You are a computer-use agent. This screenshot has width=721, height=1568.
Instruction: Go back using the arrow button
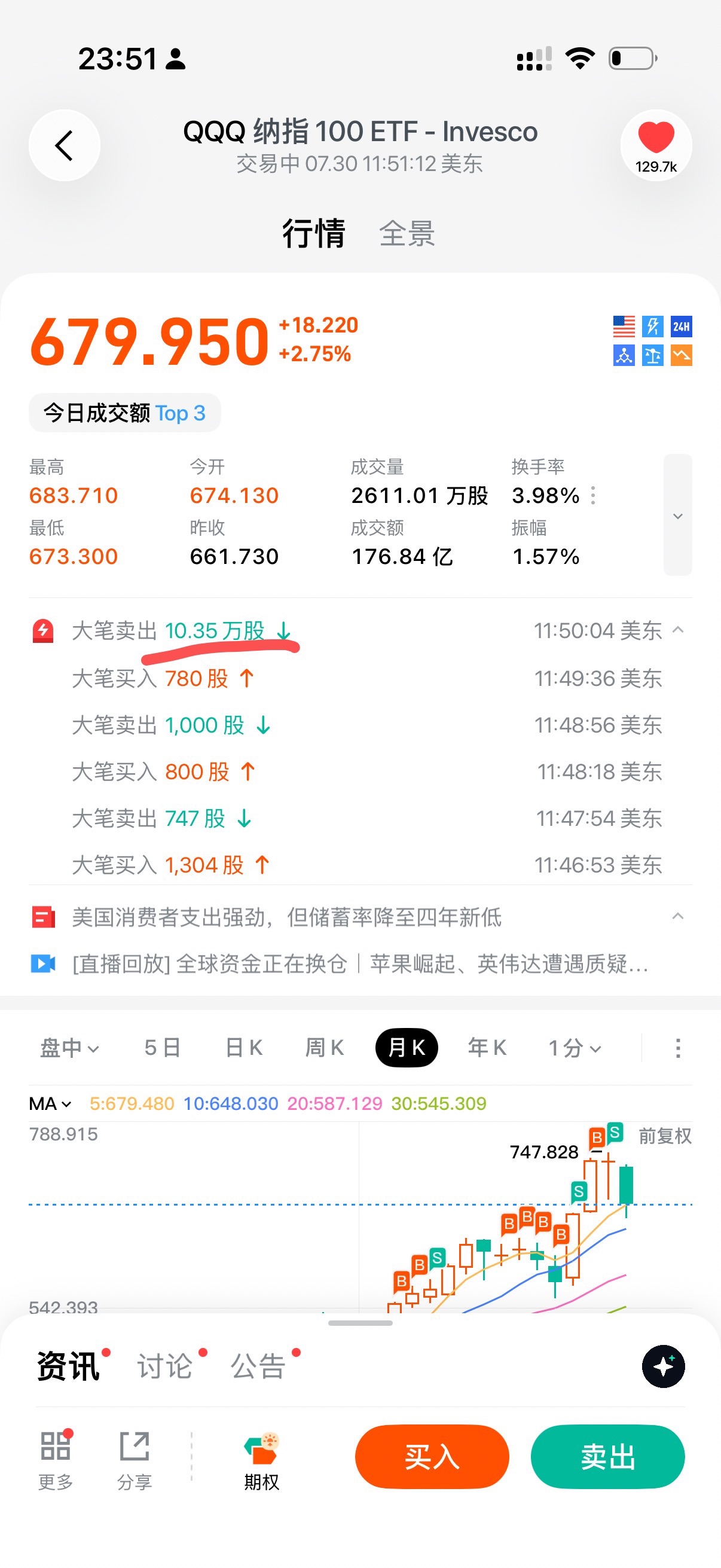coord(65,145)
